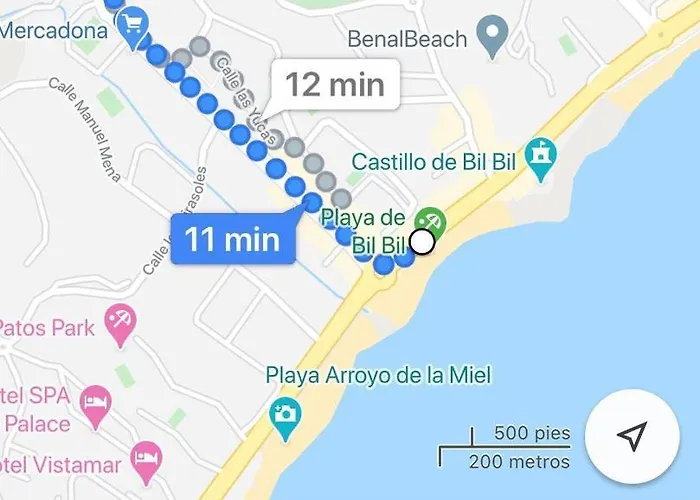Image resolution: width=700 pixels, height=500 pixels.
Task: Center map on my current location
Action: coord(632,436)
